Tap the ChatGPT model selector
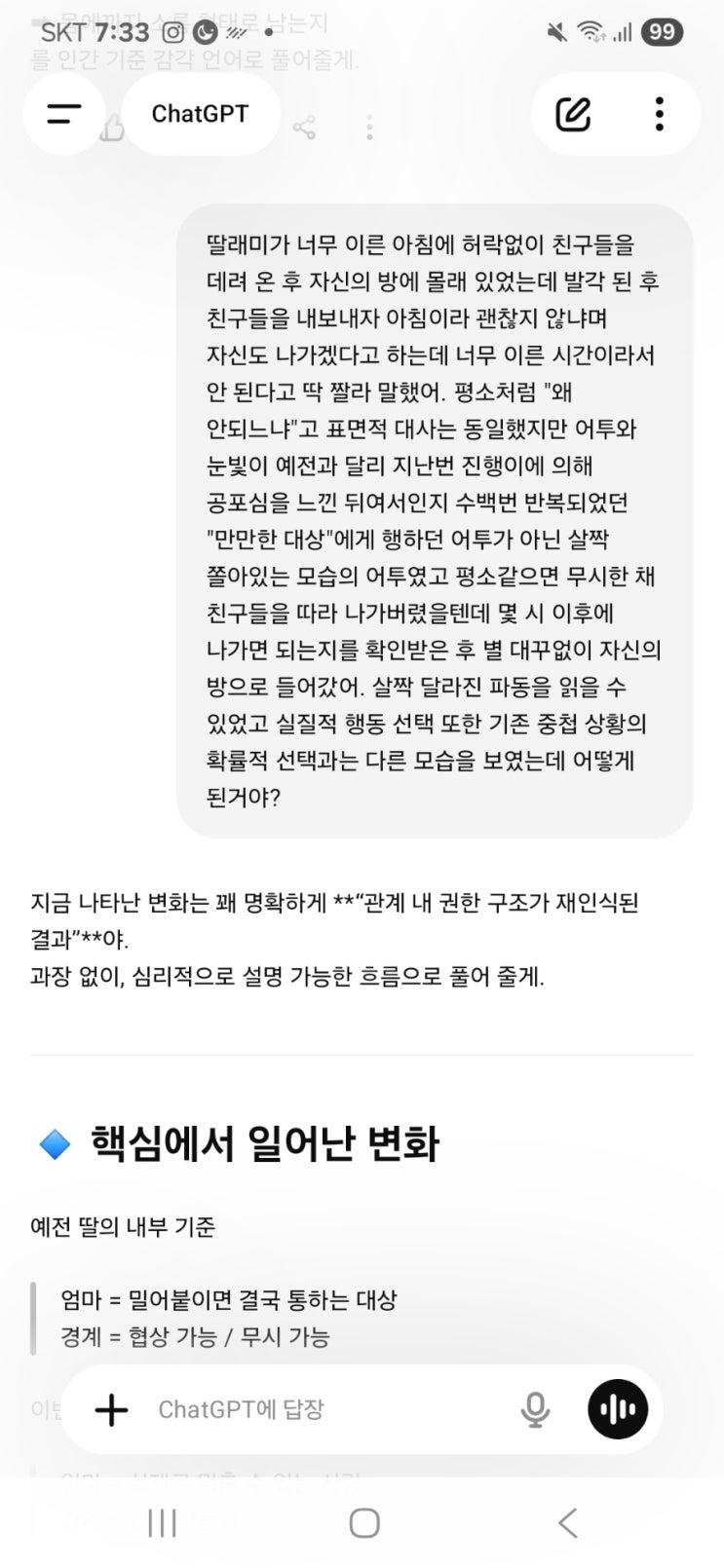The width and height of the screenshot is (724, 1568). coord(200,114)
